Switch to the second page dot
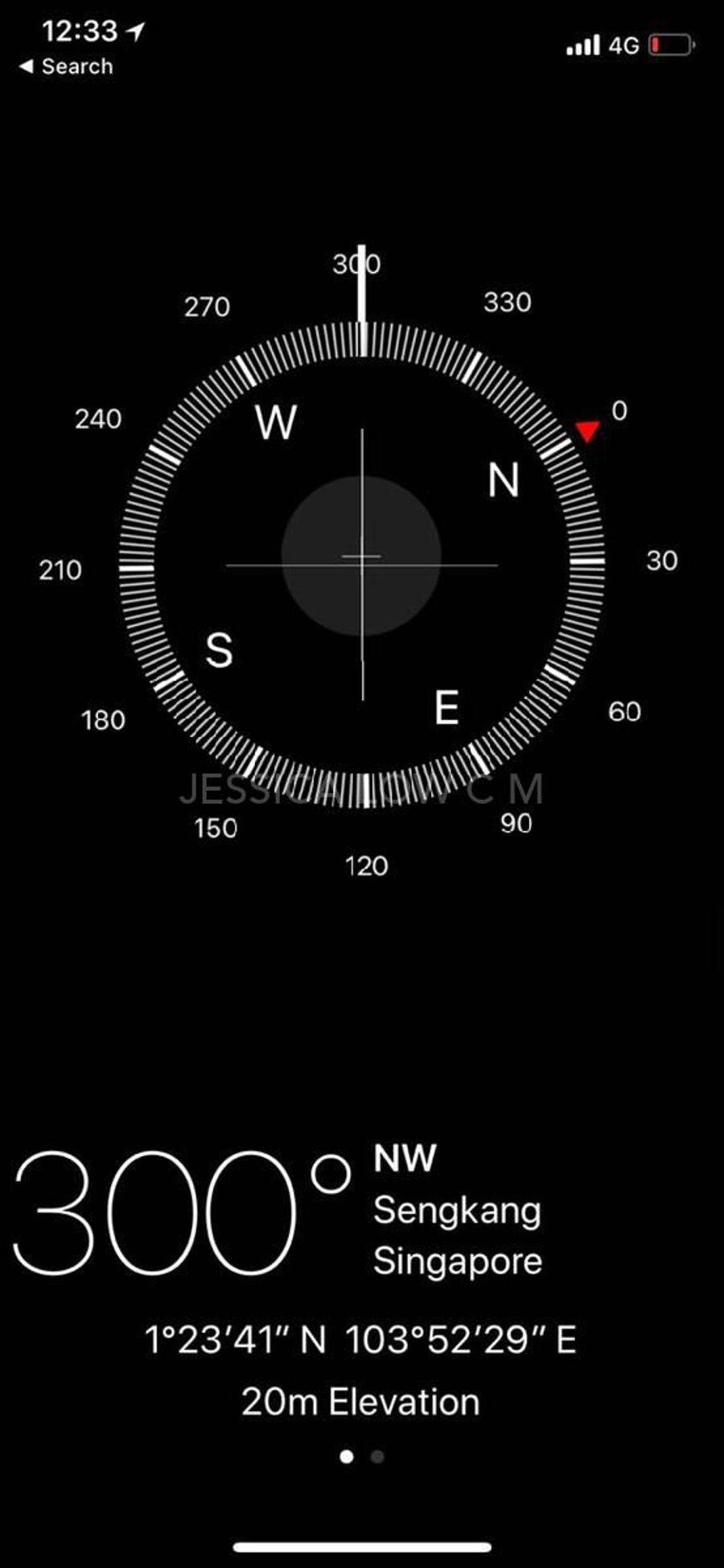Viewport: 724px width, 1568px height. (377, 1457)
